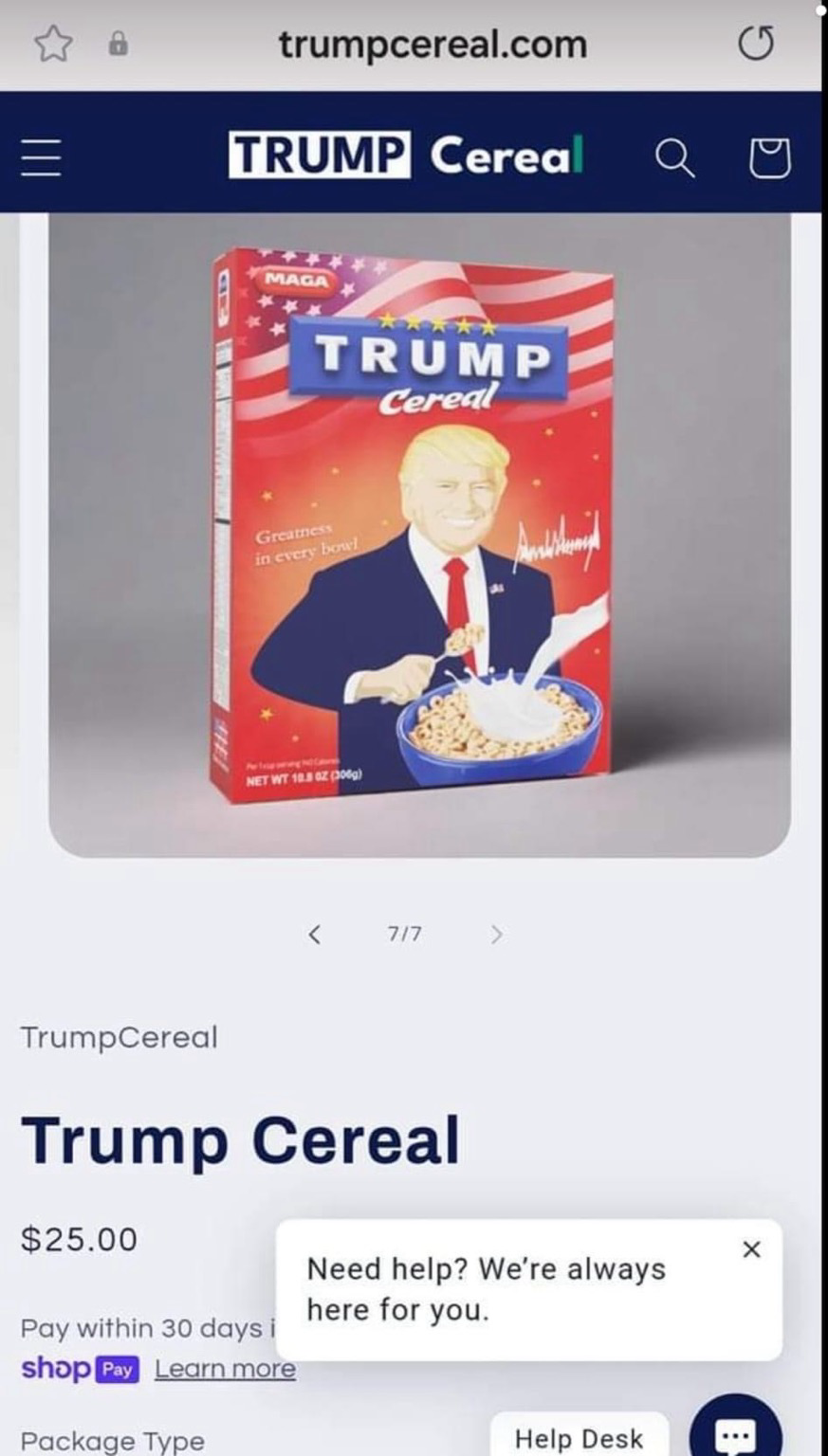828x1456 pixels.
Task: Go to the previous product image
Action: [x=315, y=935]
